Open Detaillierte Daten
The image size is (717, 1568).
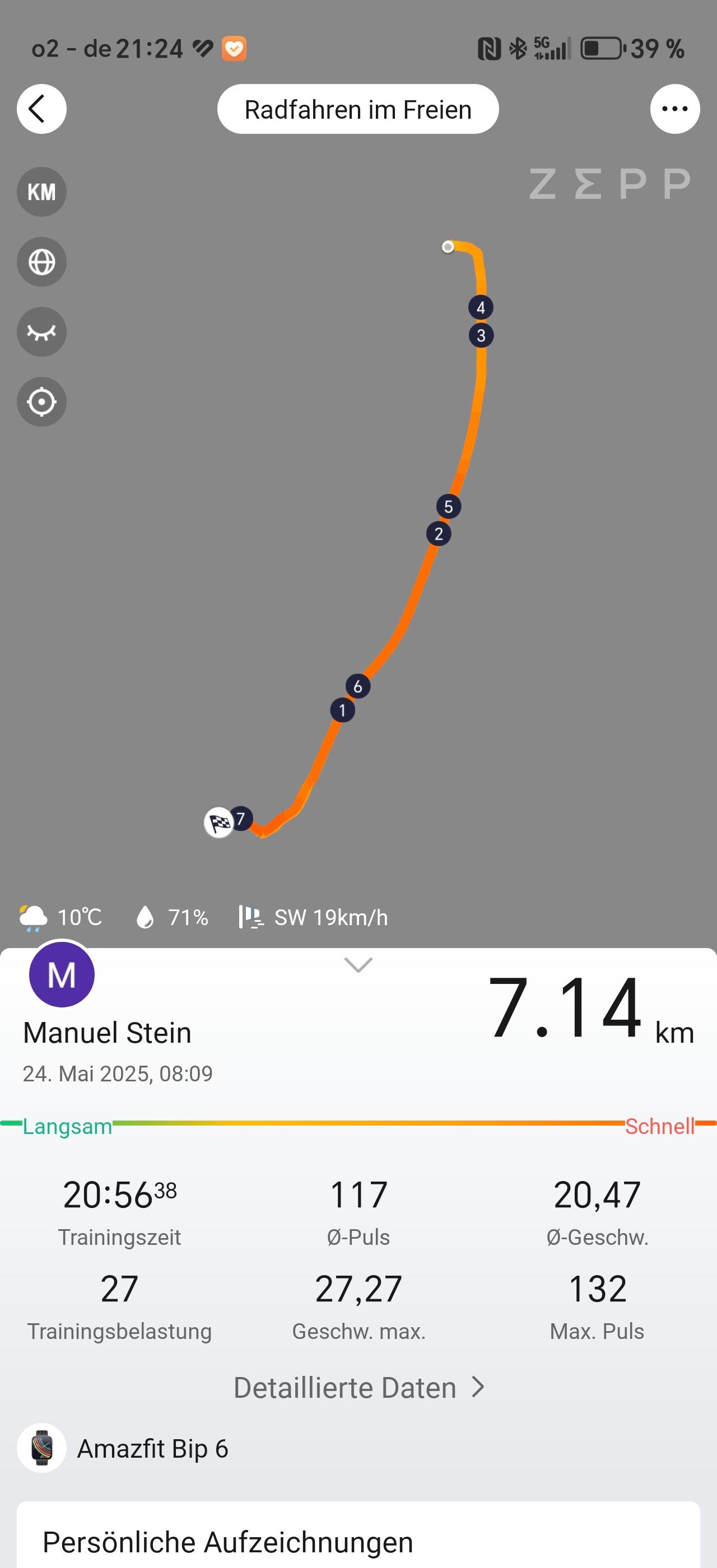[358, 1387]
